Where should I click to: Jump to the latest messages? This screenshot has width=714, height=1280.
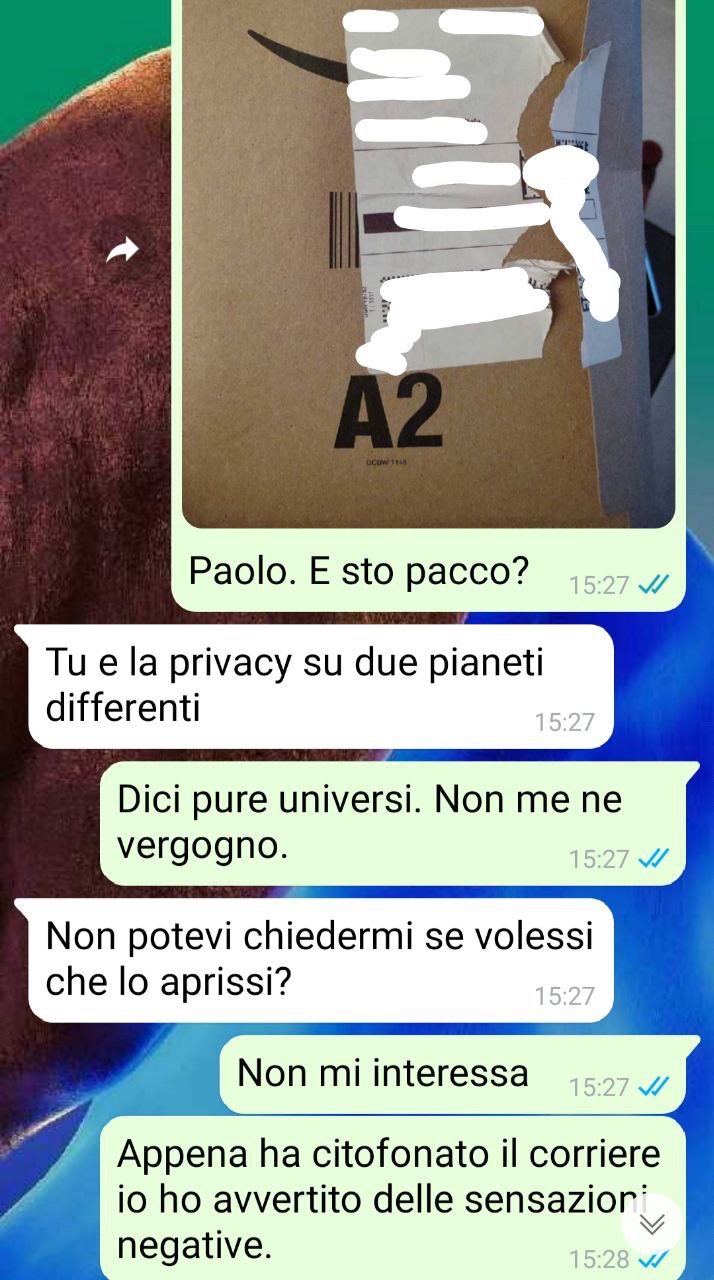[652, 1224]
